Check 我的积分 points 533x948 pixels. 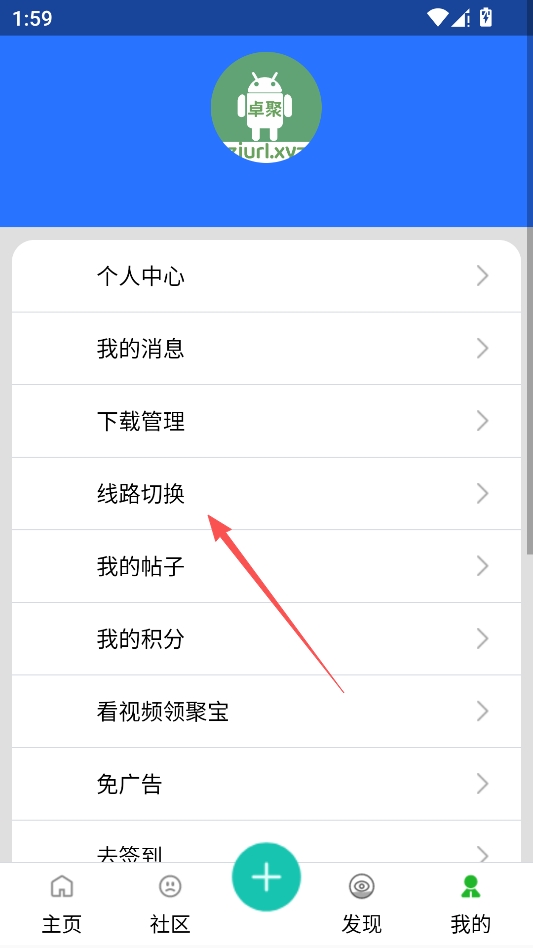[266, 639]
